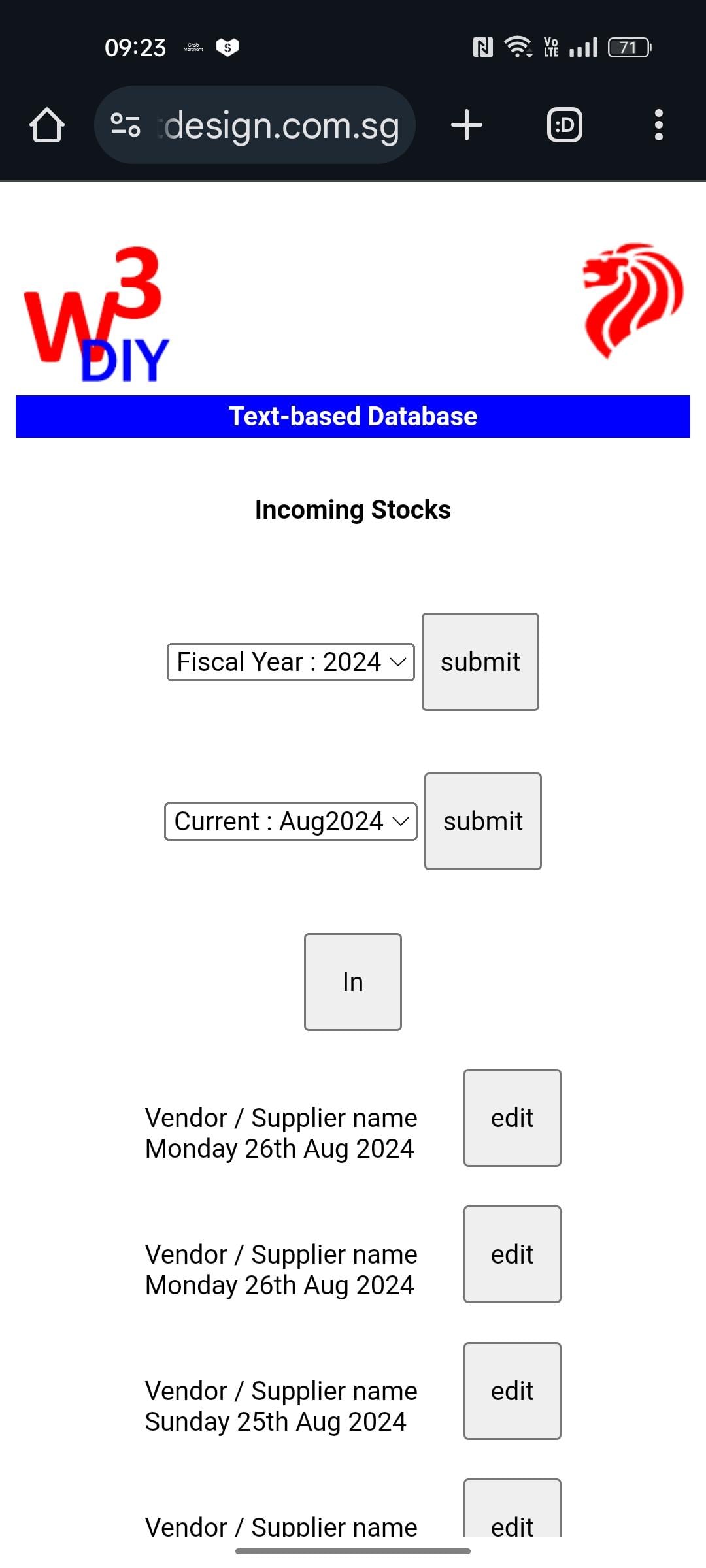Edit the first Monday 26th Aug entry

513,1118
